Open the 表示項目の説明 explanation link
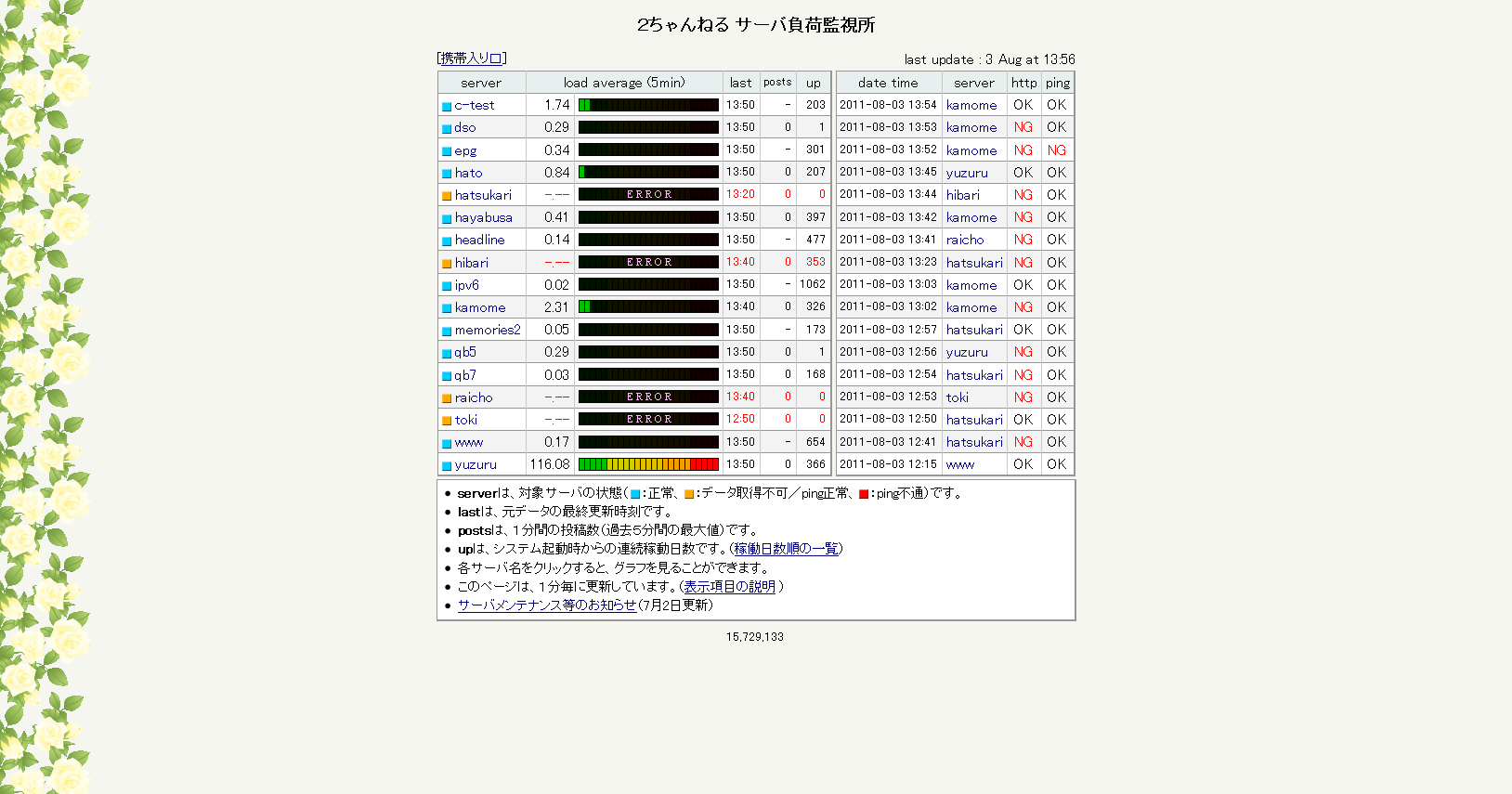The width and height of the screenshot is (1512, 794). click(x=729, y=587)
